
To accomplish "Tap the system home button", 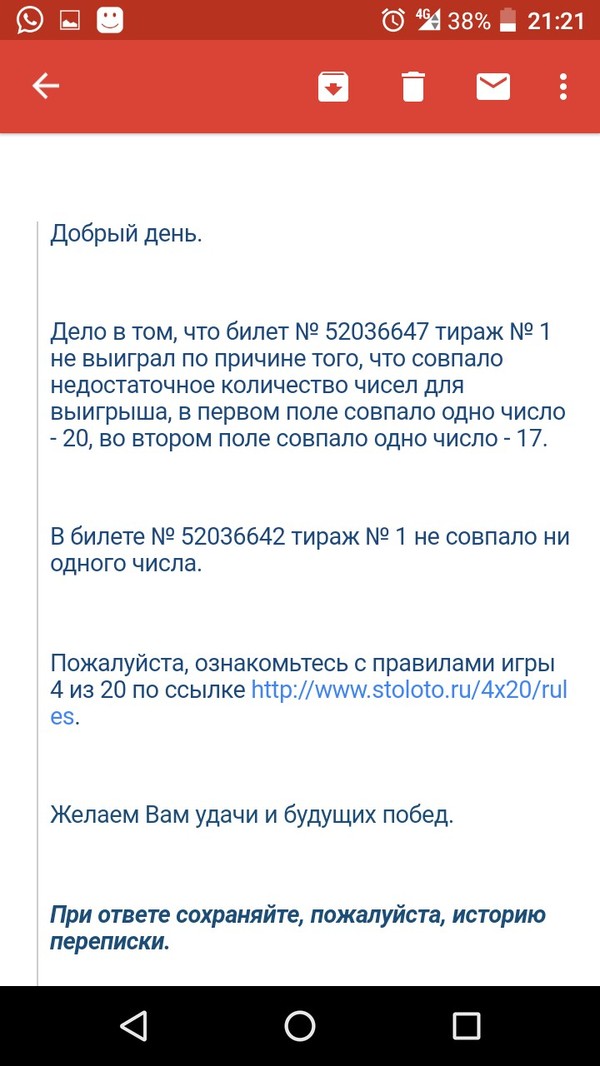I will pos(299,1025).
